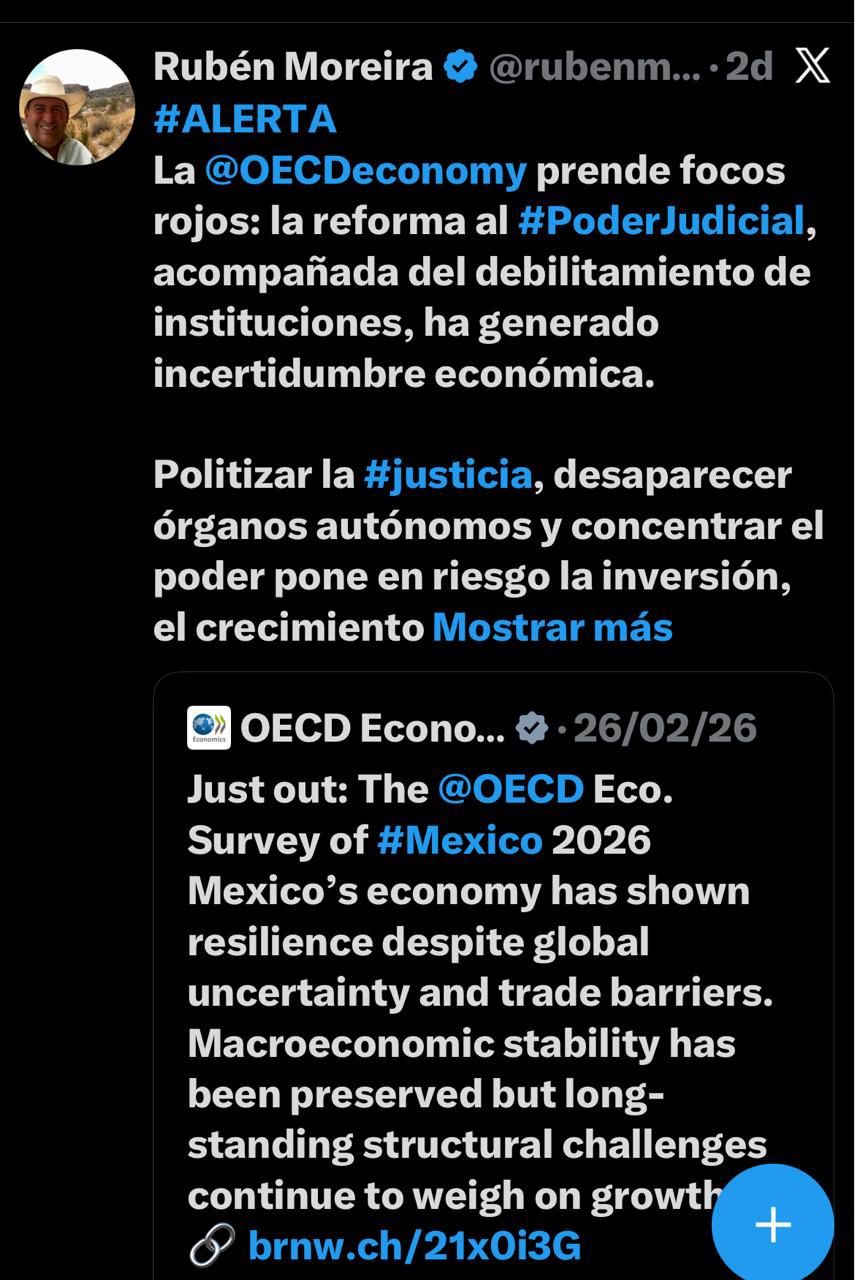Image resolution: width=855 pixels, height=1280 pixels.
Task: Compose a new post
Action: pos(772,1224)
